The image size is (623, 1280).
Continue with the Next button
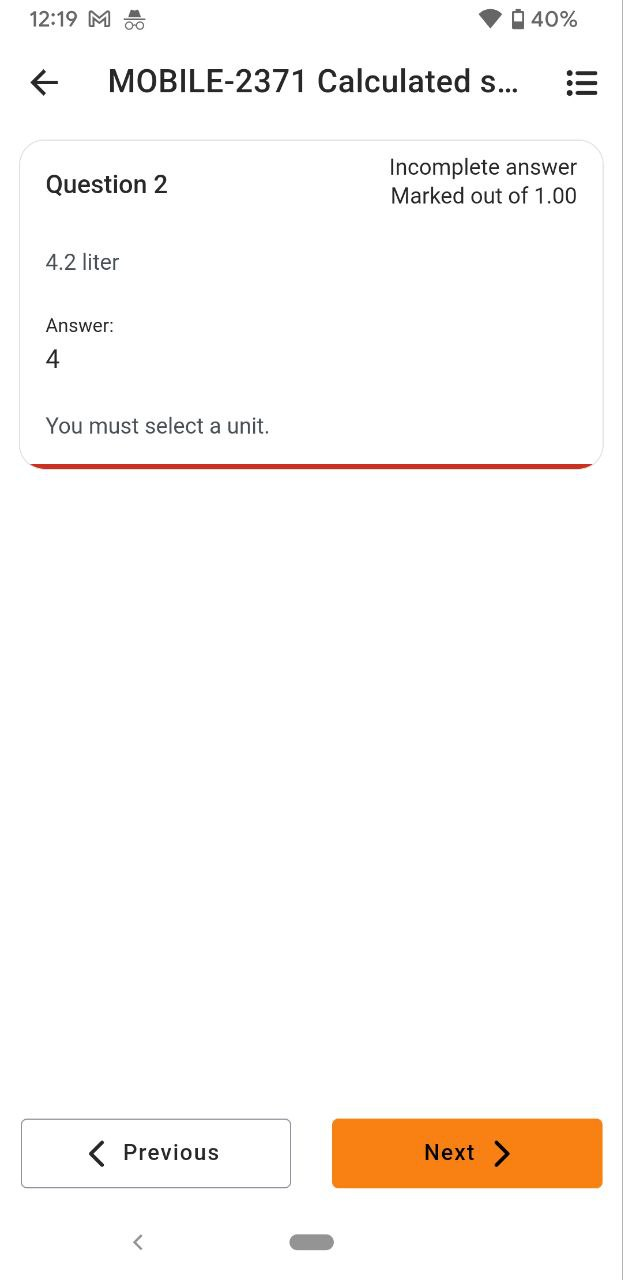click(x=467, y=1153)
